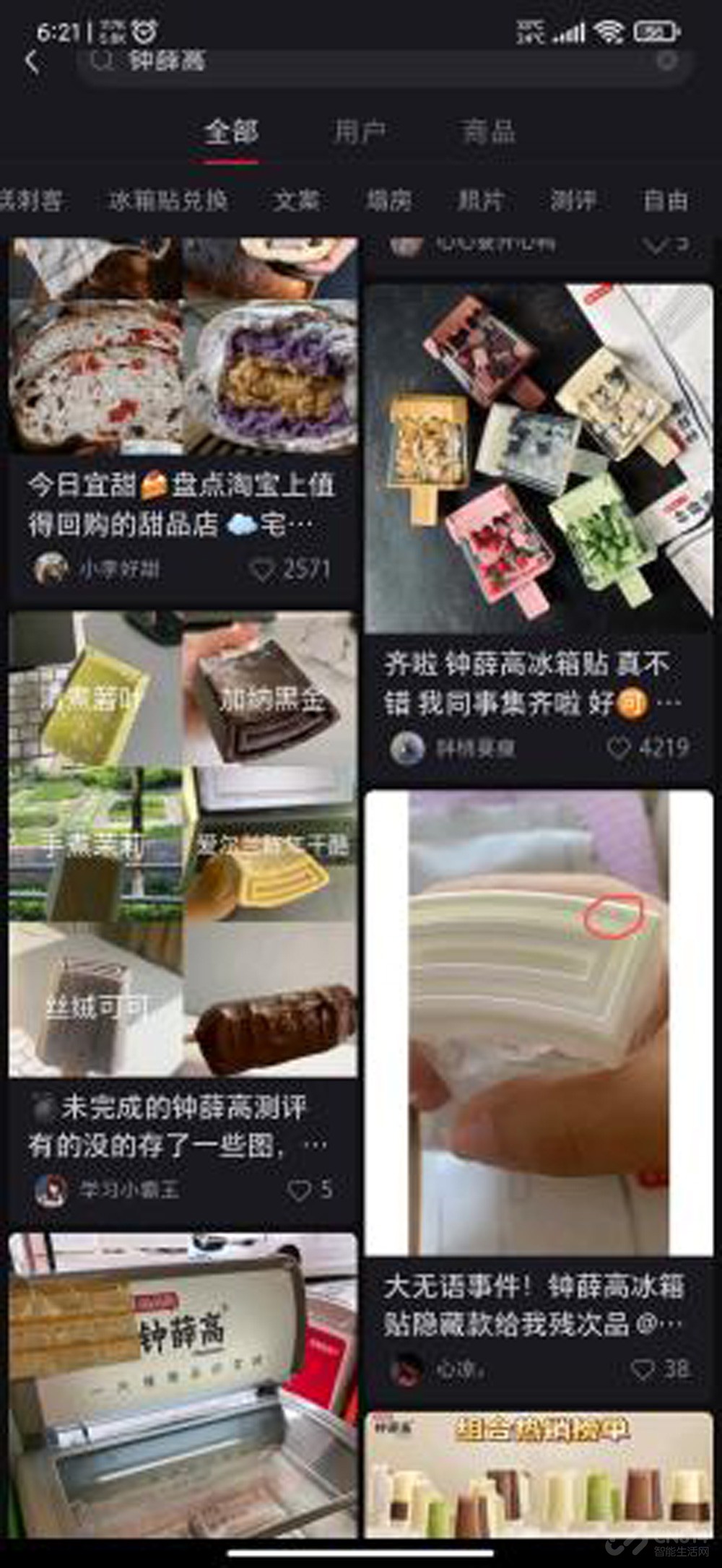722x1568 pixels.
Task: Go back using the back arrow
Action: [32, 63]
